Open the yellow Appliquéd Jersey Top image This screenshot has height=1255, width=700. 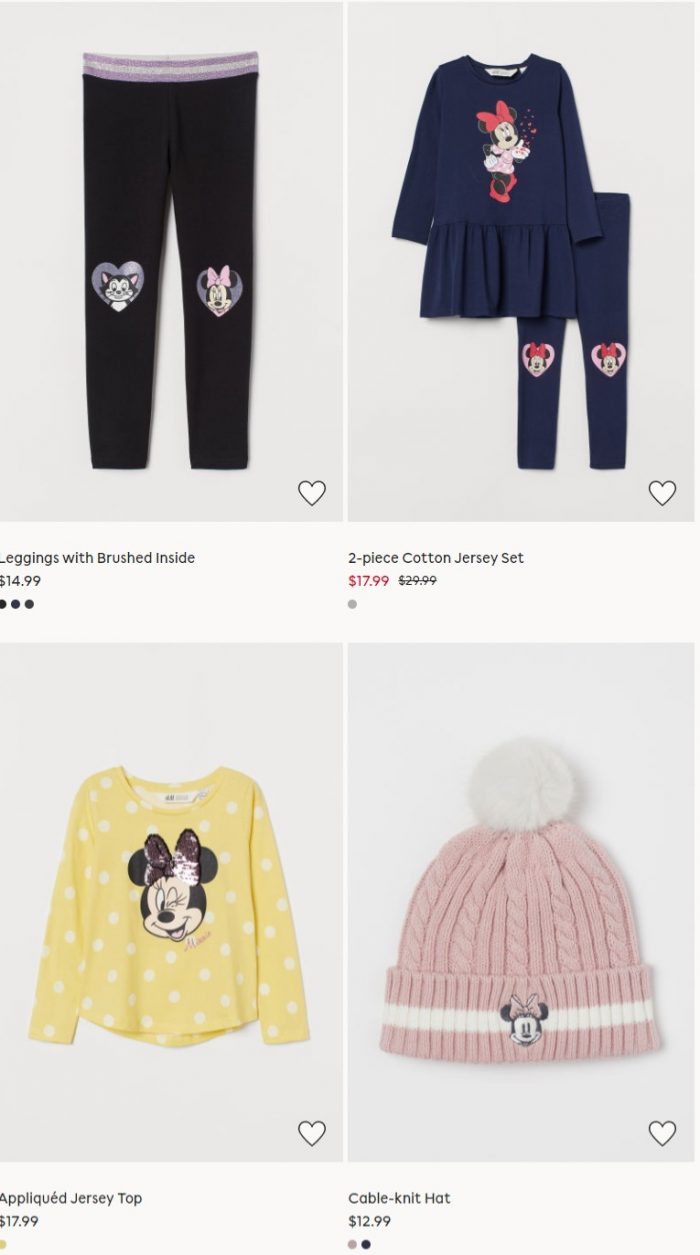click(171, 902)
